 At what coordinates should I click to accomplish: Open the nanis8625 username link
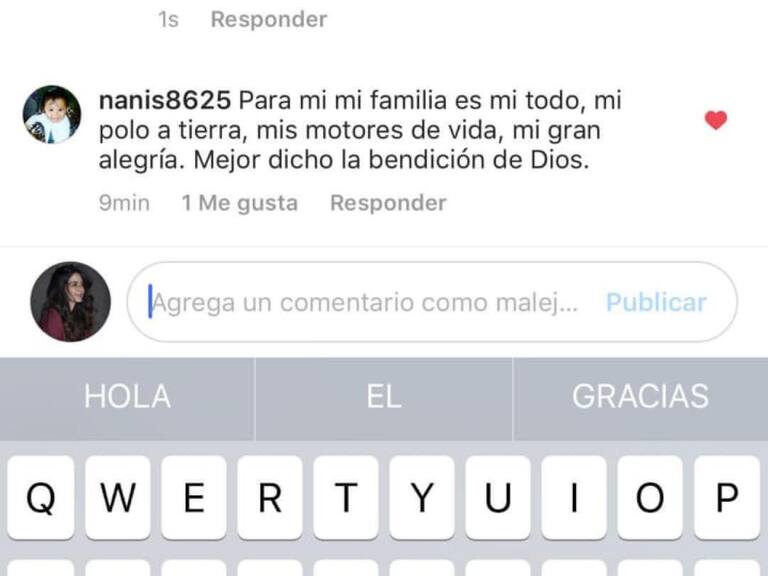(x=166, y=101)
